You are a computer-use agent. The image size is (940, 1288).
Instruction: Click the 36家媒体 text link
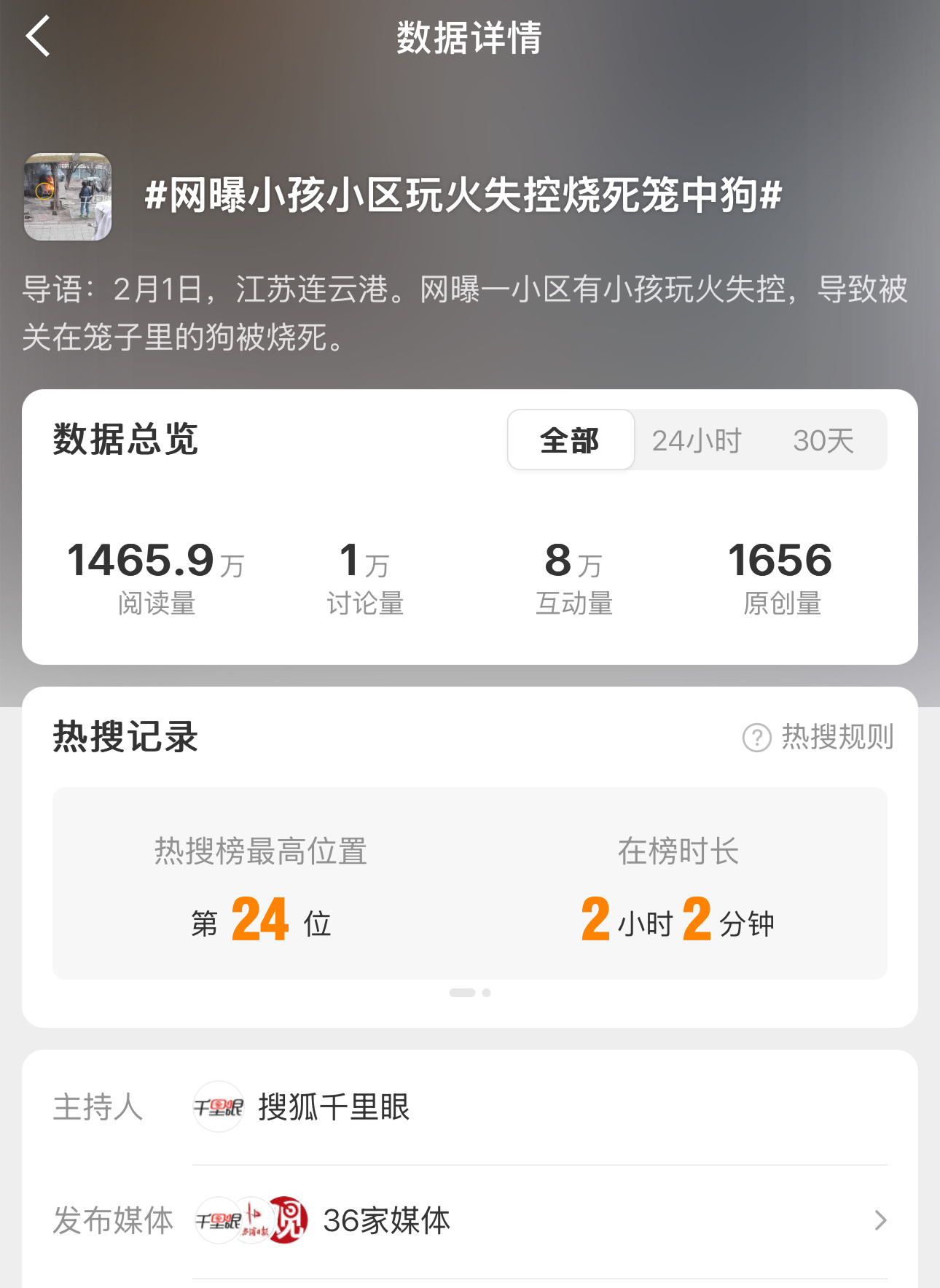[386, 1220]
